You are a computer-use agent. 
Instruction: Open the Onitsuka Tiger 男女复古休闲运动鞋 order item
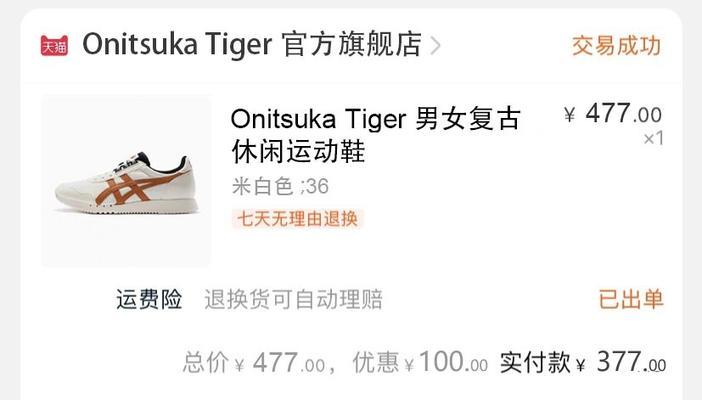point(374,136)
